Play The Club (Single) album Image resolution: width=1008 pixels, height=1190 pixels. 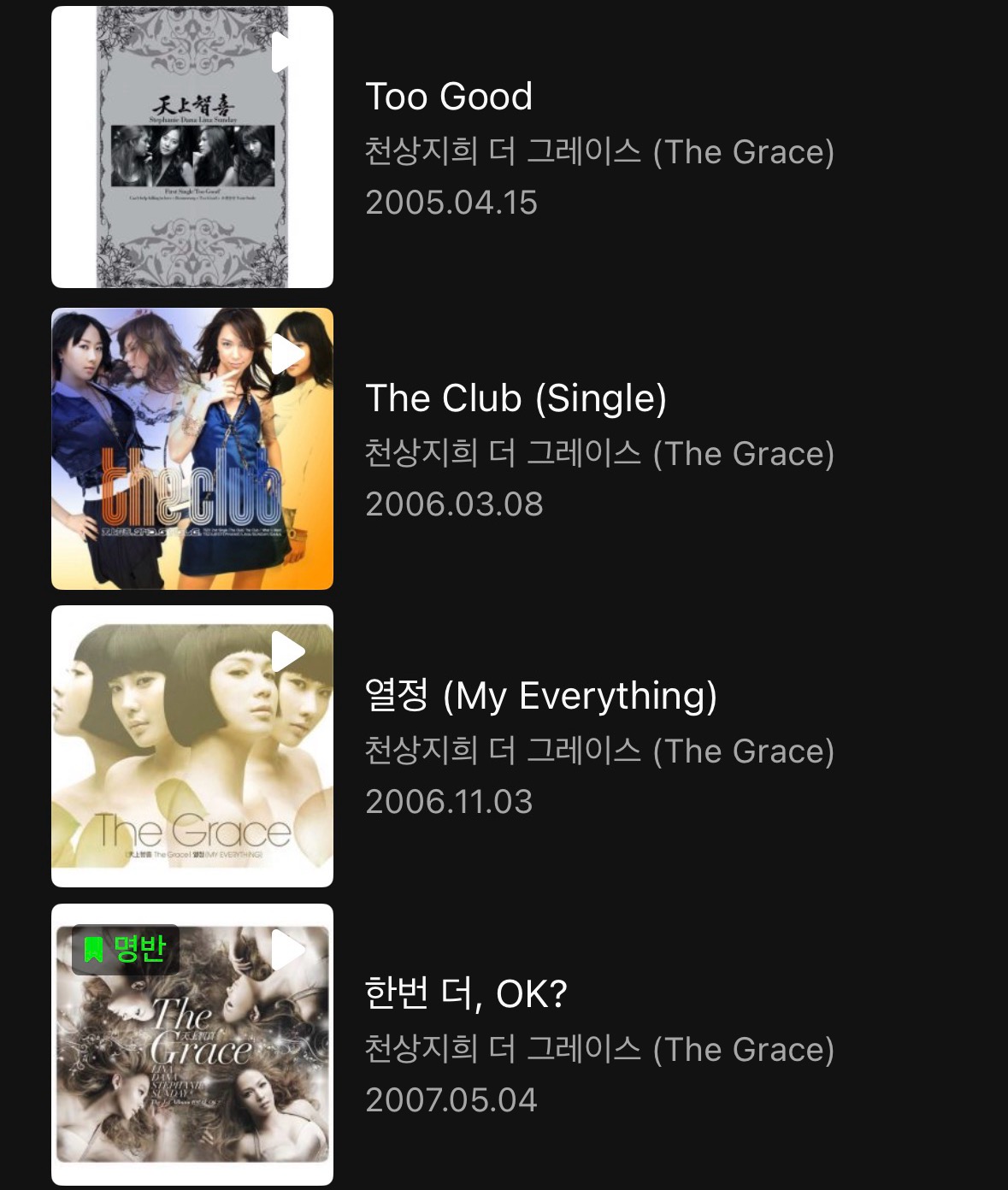(x=286, y=353)
